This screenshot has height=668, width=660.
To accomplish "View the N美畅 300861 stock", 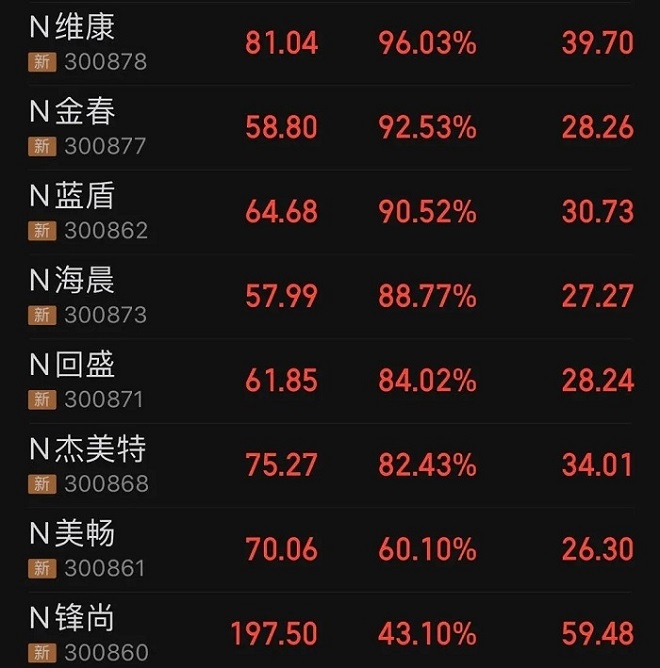I will click(x=88, y=549).
